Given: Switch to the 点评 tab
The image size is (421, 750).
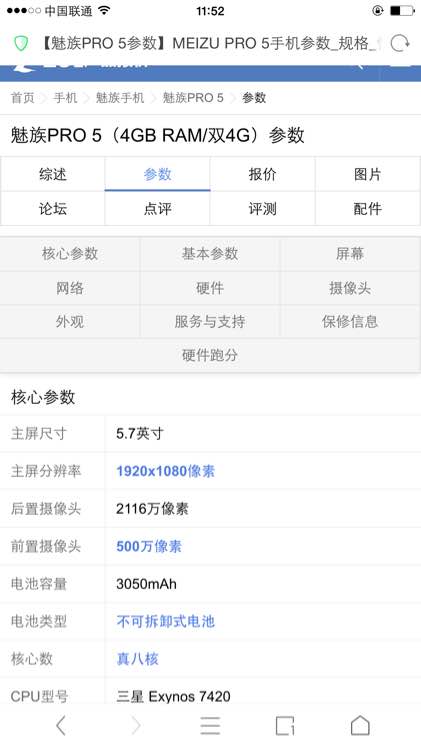Looking at the screenshot, I should coord(157,209).
